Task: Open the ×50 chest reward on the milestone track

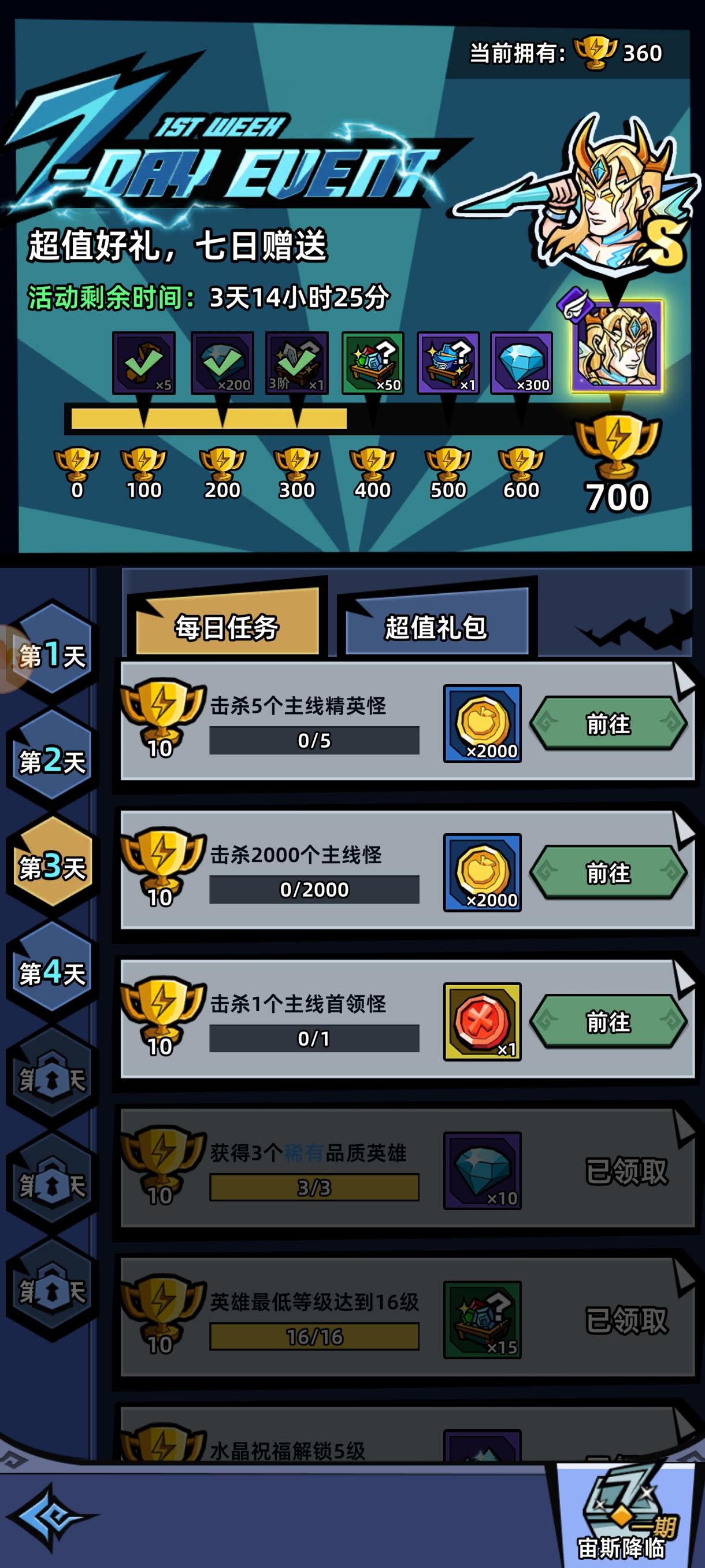Action: 371,364
